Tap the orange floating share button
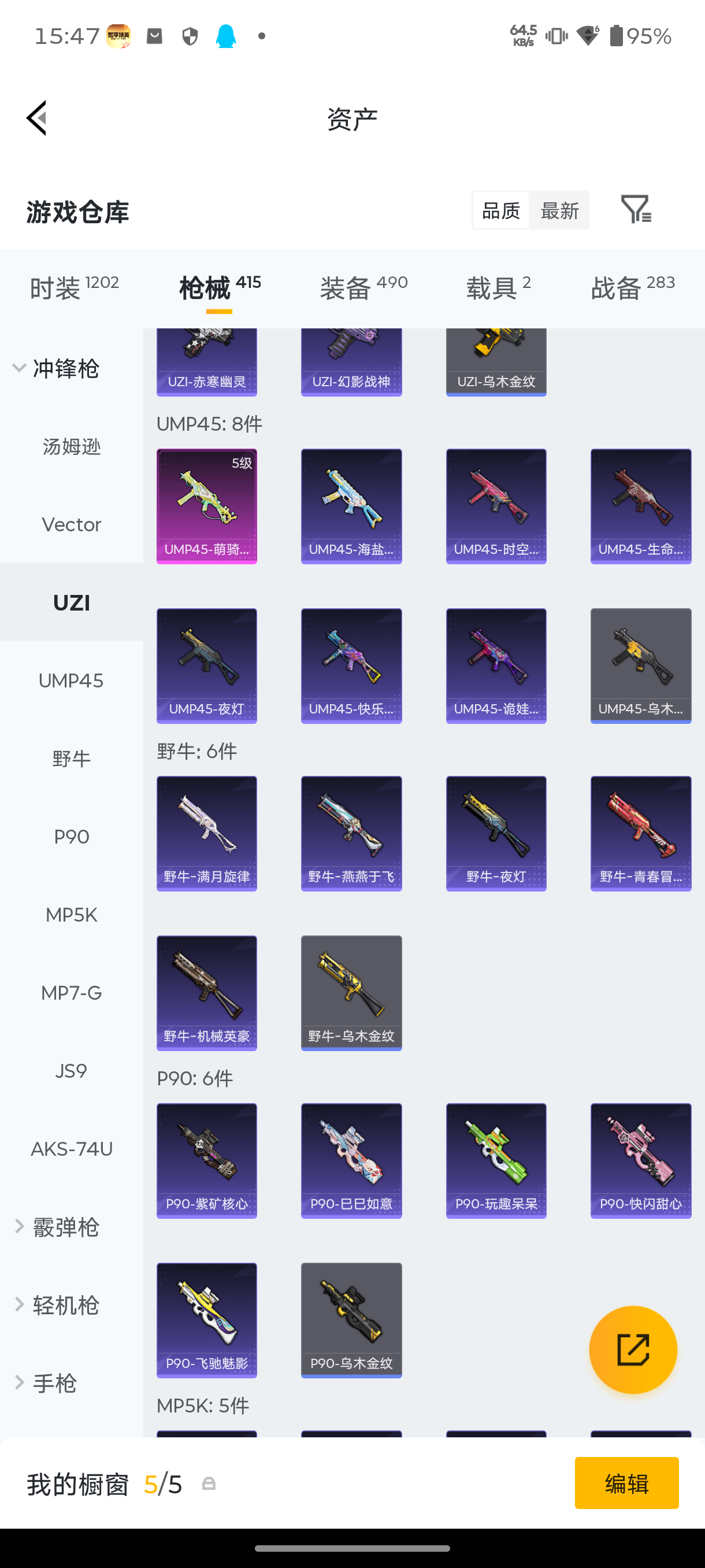Screen dimensions: 705x1568 (633, 1349)
